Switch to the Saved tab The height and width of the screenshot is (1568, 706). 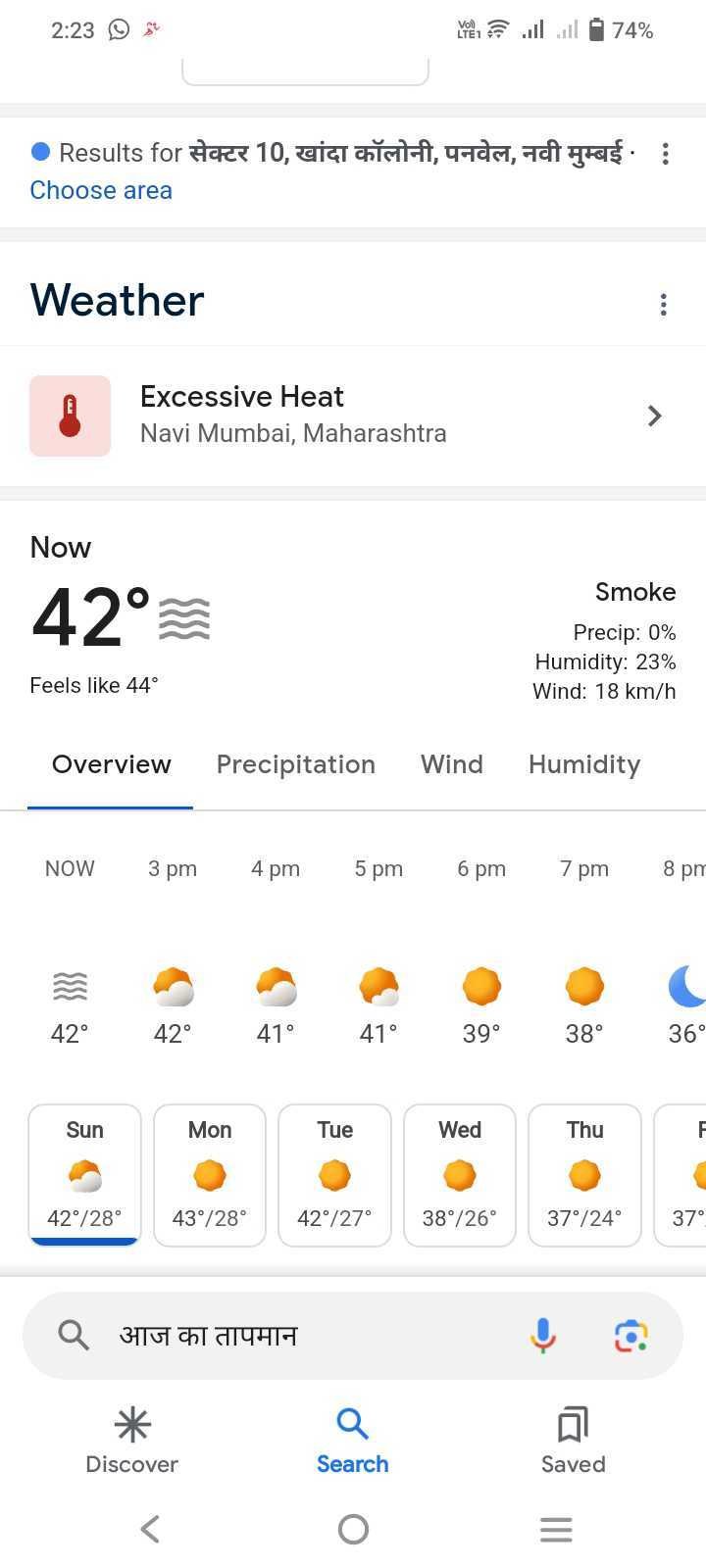(573, 1441)
